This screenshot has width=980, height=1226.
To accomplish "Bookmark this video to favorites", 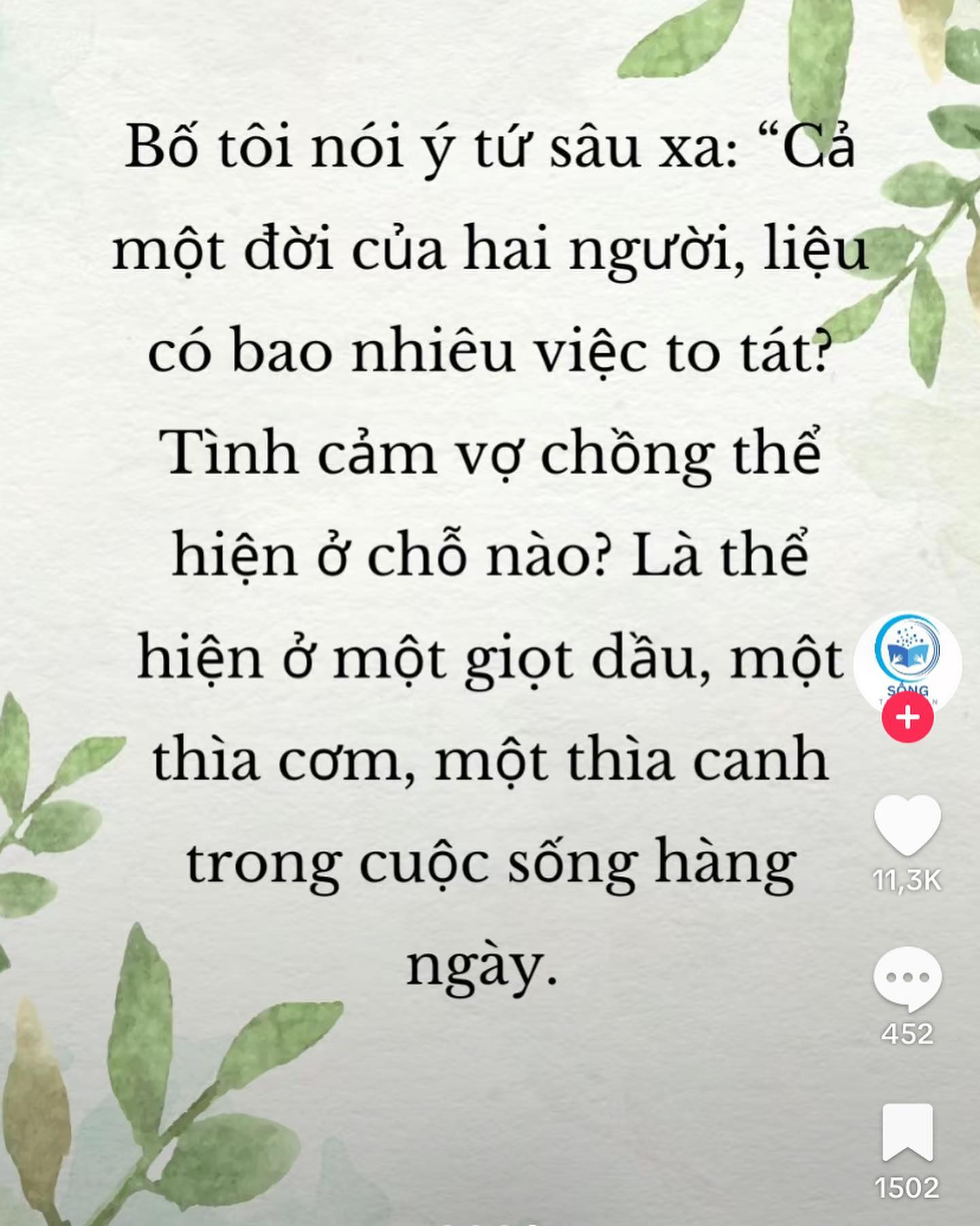I will [x=908, y=1133].
